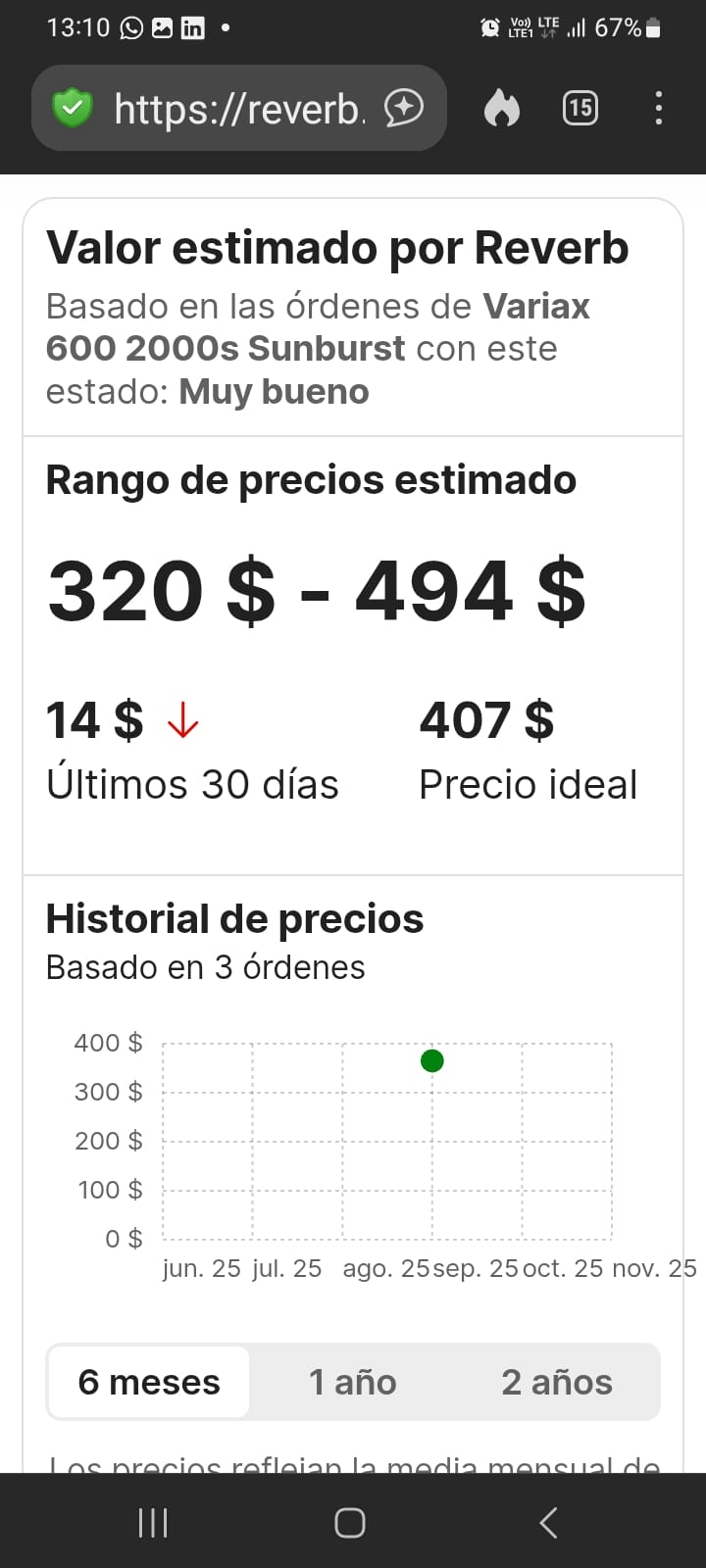Go back with system back button
Screen dimensions: 706x1568
coord(549,1522)
